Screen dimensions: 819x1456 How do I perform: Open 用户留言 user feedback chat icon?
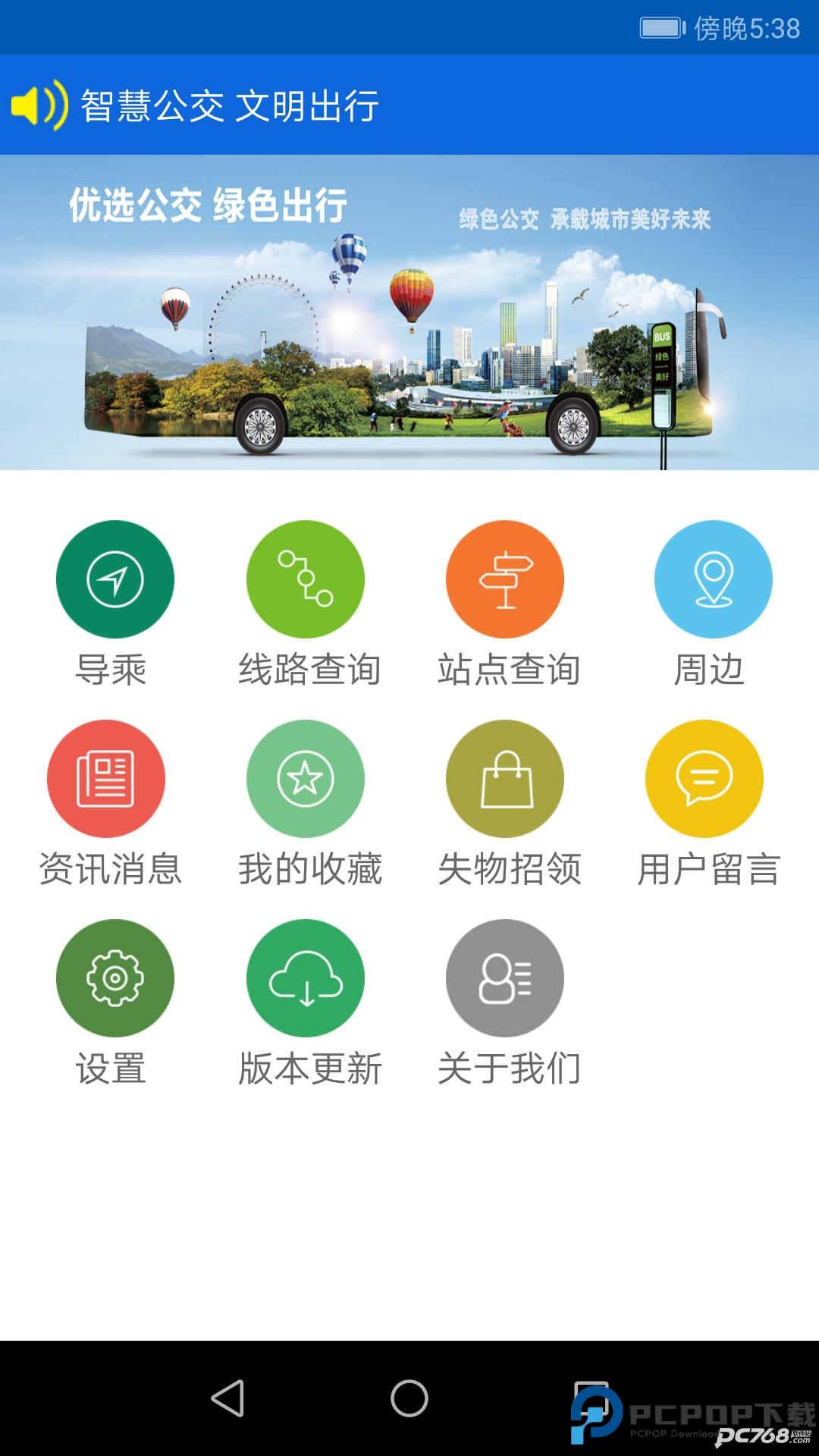click(705, 778)
